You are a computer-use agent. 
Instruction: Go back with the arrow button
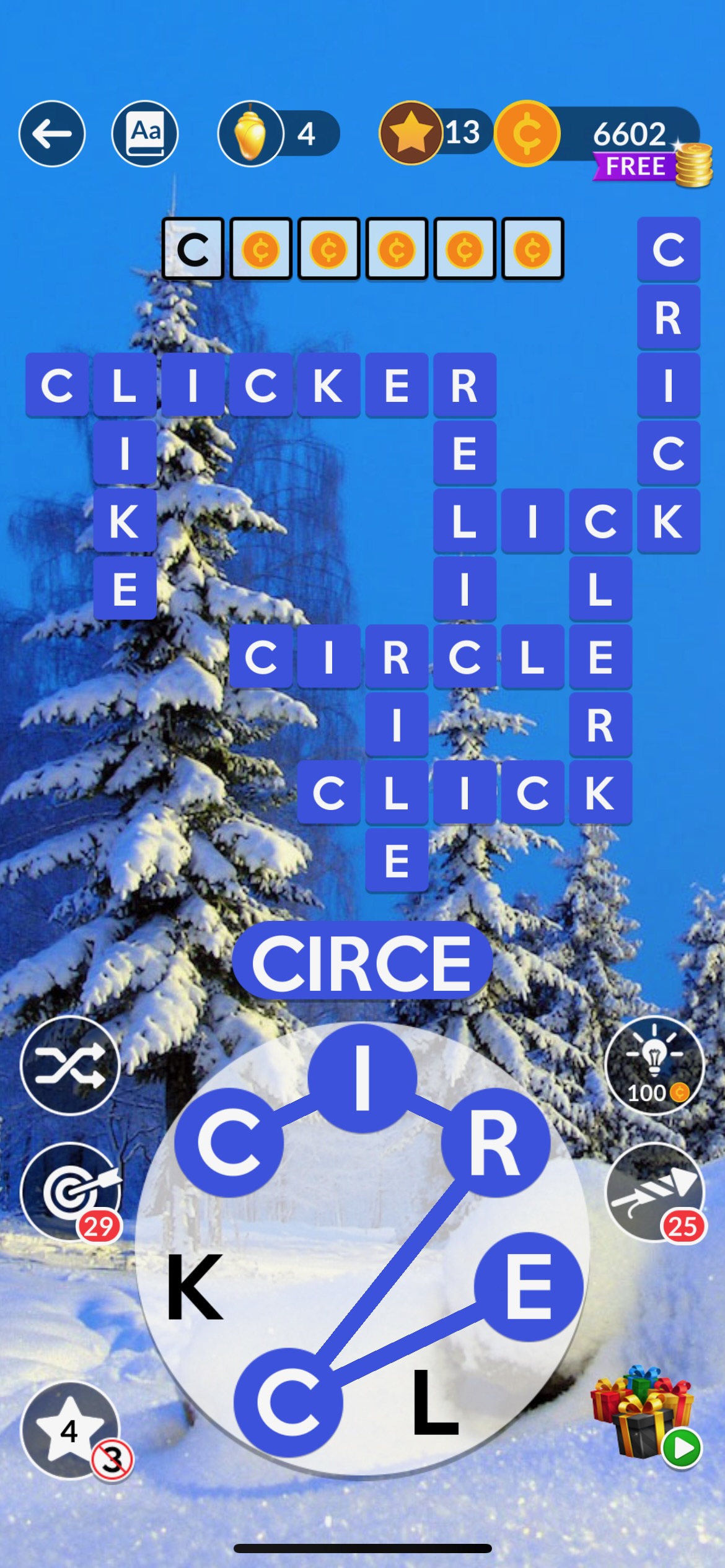click(x=52, y=134)
